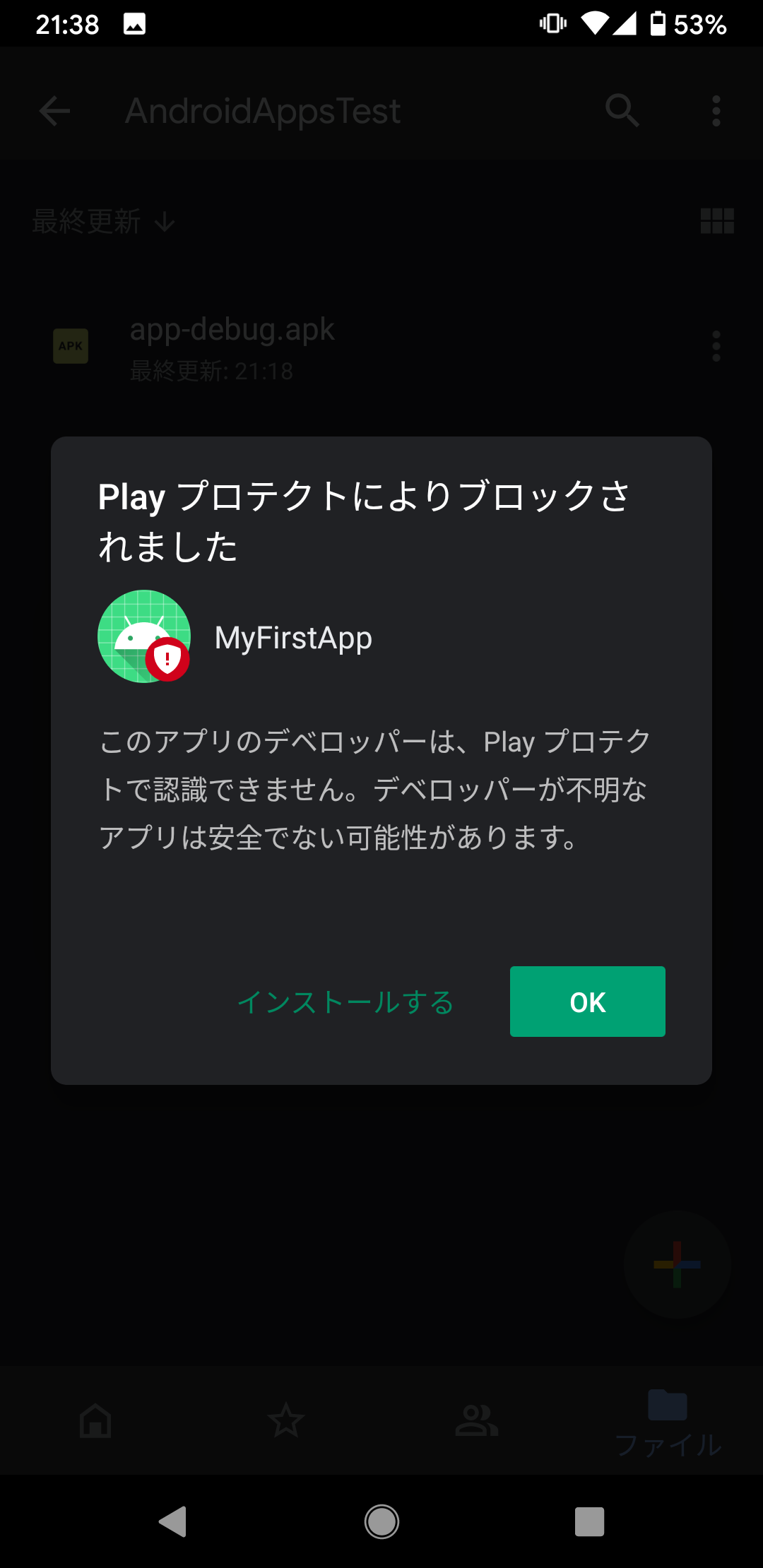The image size is (763, 1568).
Task: Return to the home screen
Action: [x=381, y=1521]
